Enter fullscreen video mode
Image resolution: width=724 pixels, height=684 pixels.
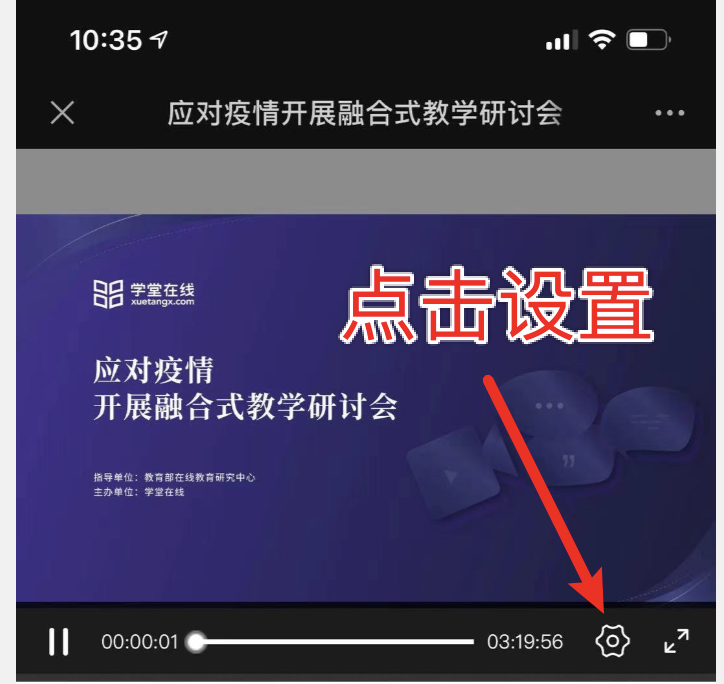pos(677,641)
